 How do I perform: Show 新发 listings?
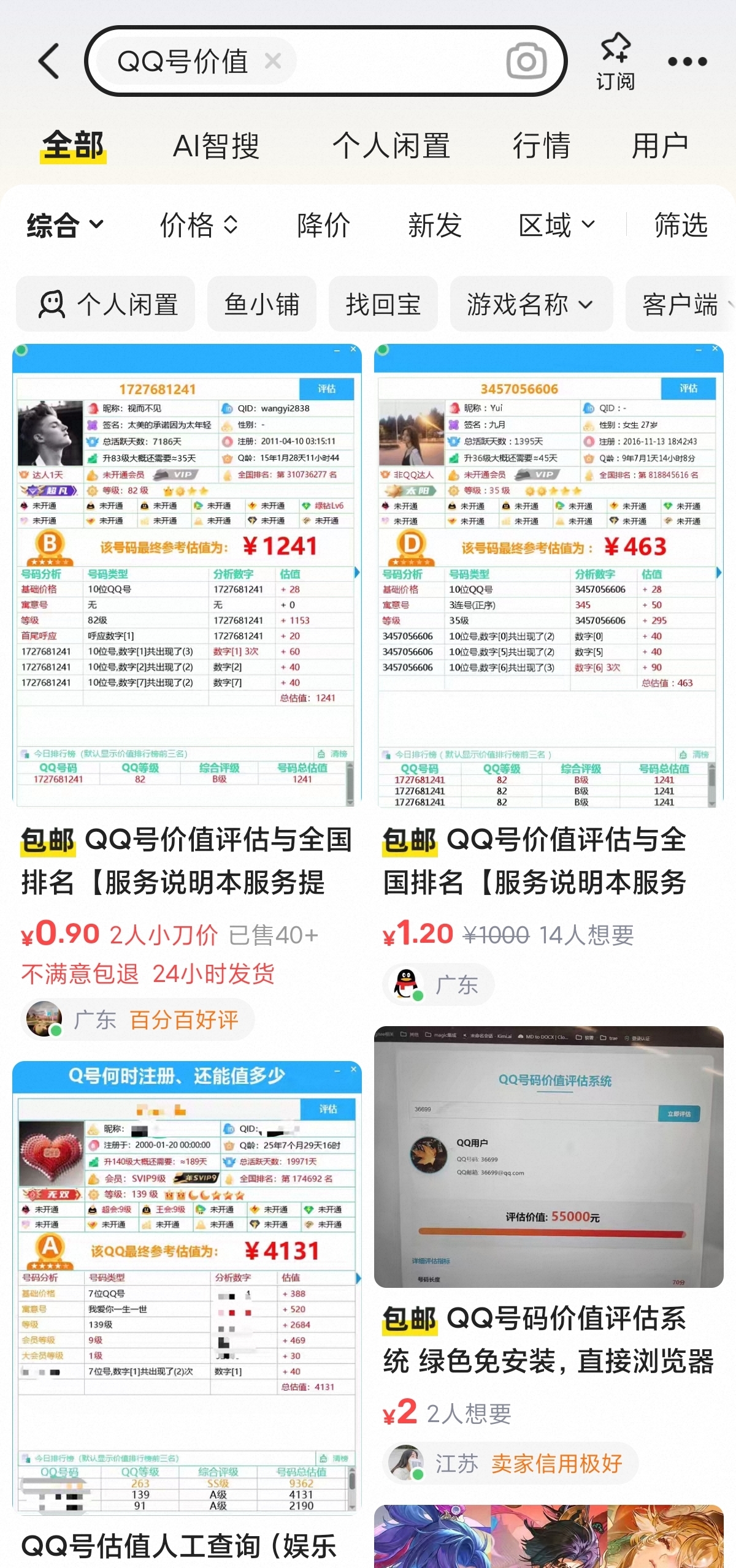click(x=435, y=225)
